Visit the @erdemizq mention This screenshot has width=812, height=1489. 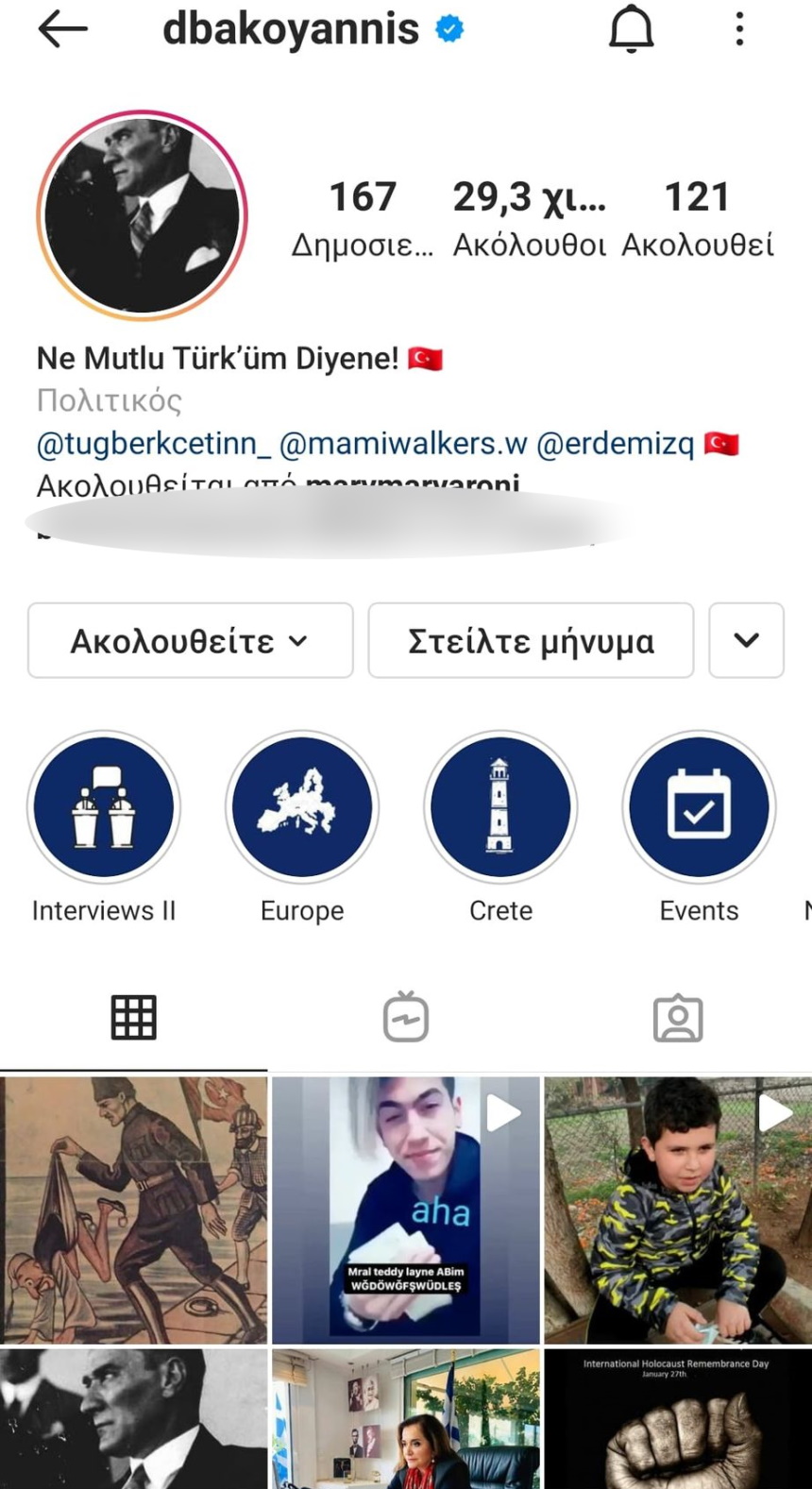[615, 443]
